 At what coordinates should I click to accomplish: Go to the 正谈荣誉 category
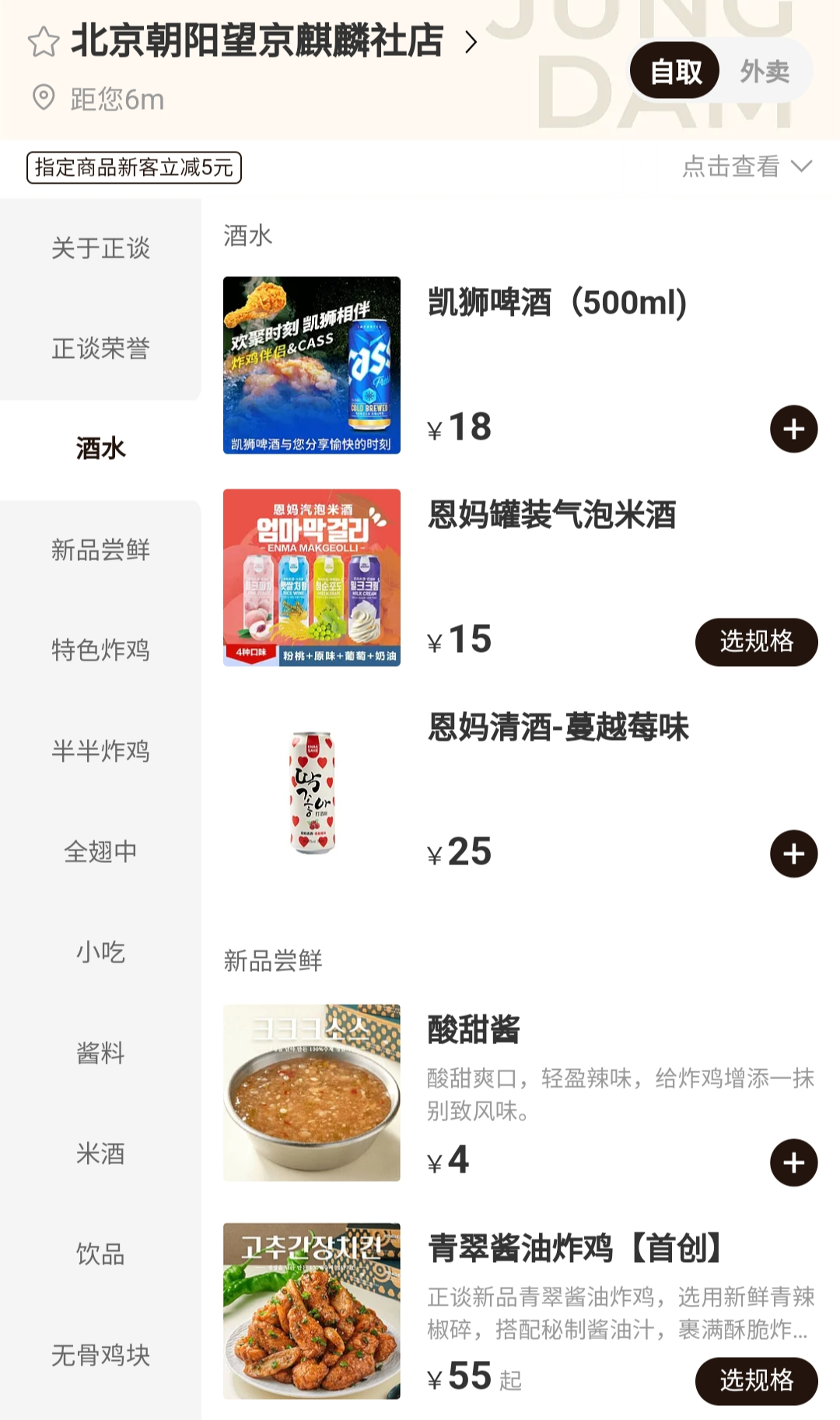pyautogui.click(x=100, y=349)
